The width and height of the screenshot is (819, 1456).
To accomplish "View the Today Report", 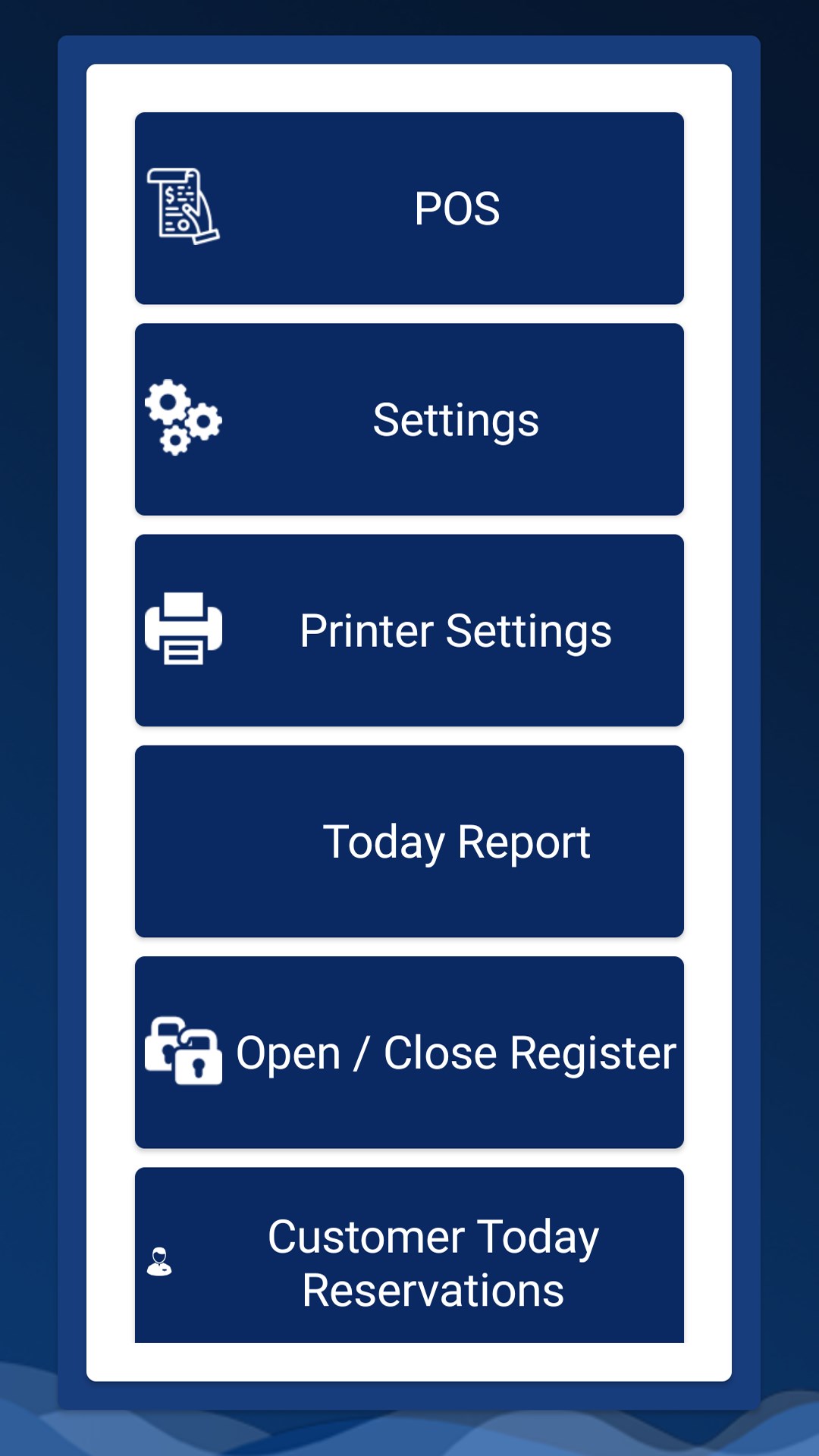I will pyautogui.click(x=409, y=841).
